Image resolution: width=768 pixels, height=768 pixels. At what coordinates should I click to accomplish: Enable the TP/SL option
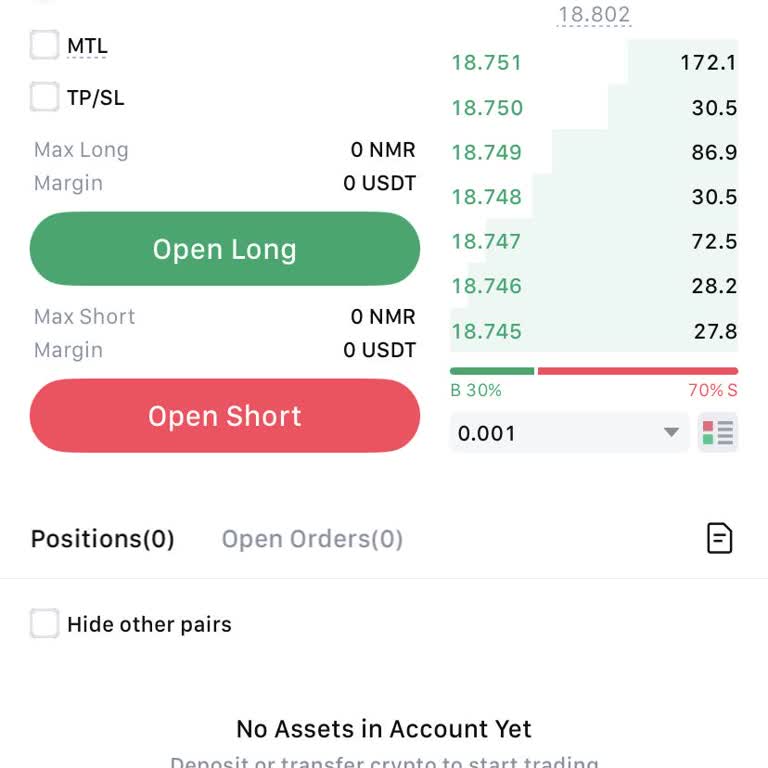pyautogui.click(x=45, y=98)
